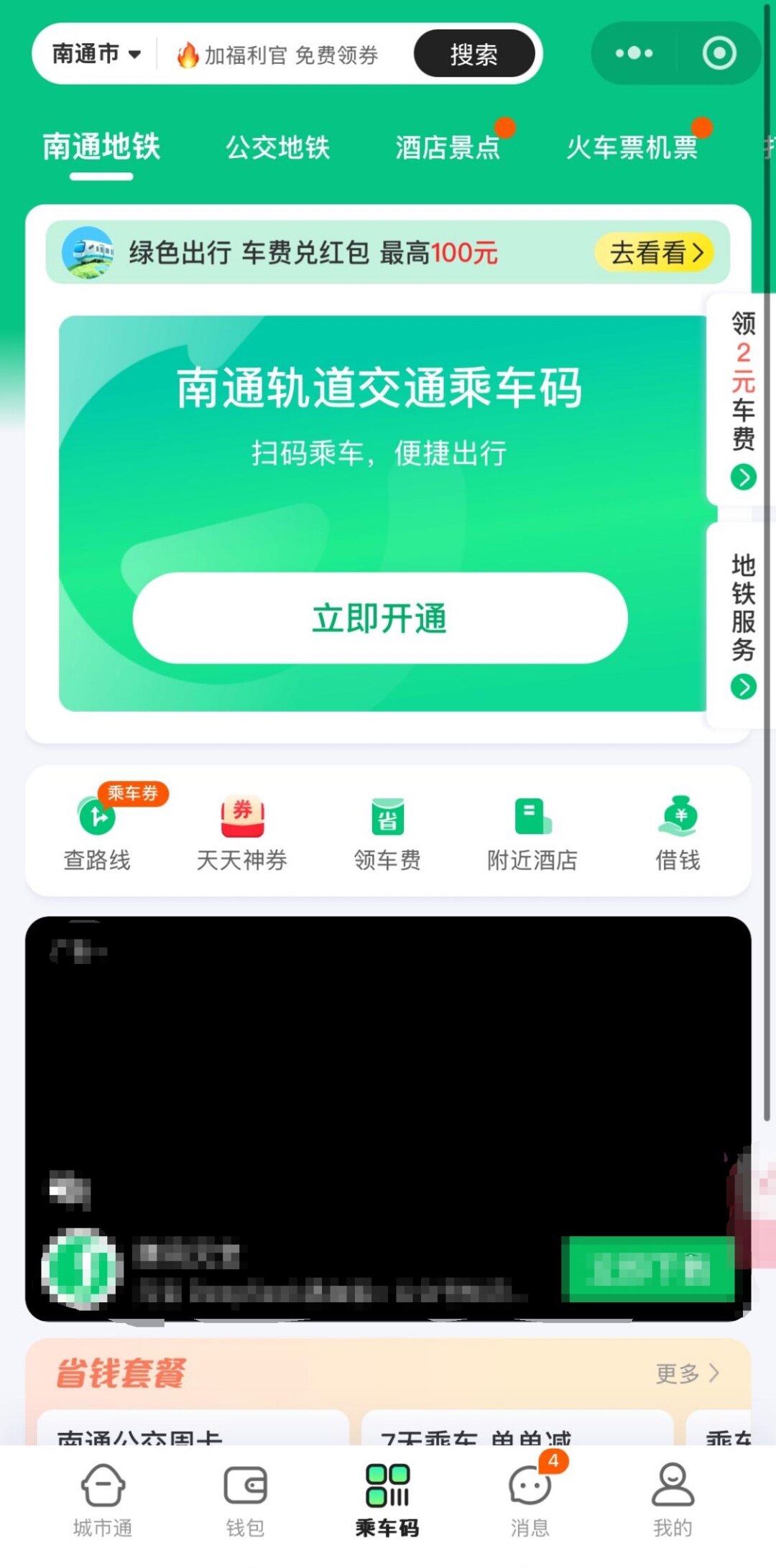The width and height of the screenshot is (776, 1568).
Task: Open the mini-program more options menu
Action: coord(634,53)
